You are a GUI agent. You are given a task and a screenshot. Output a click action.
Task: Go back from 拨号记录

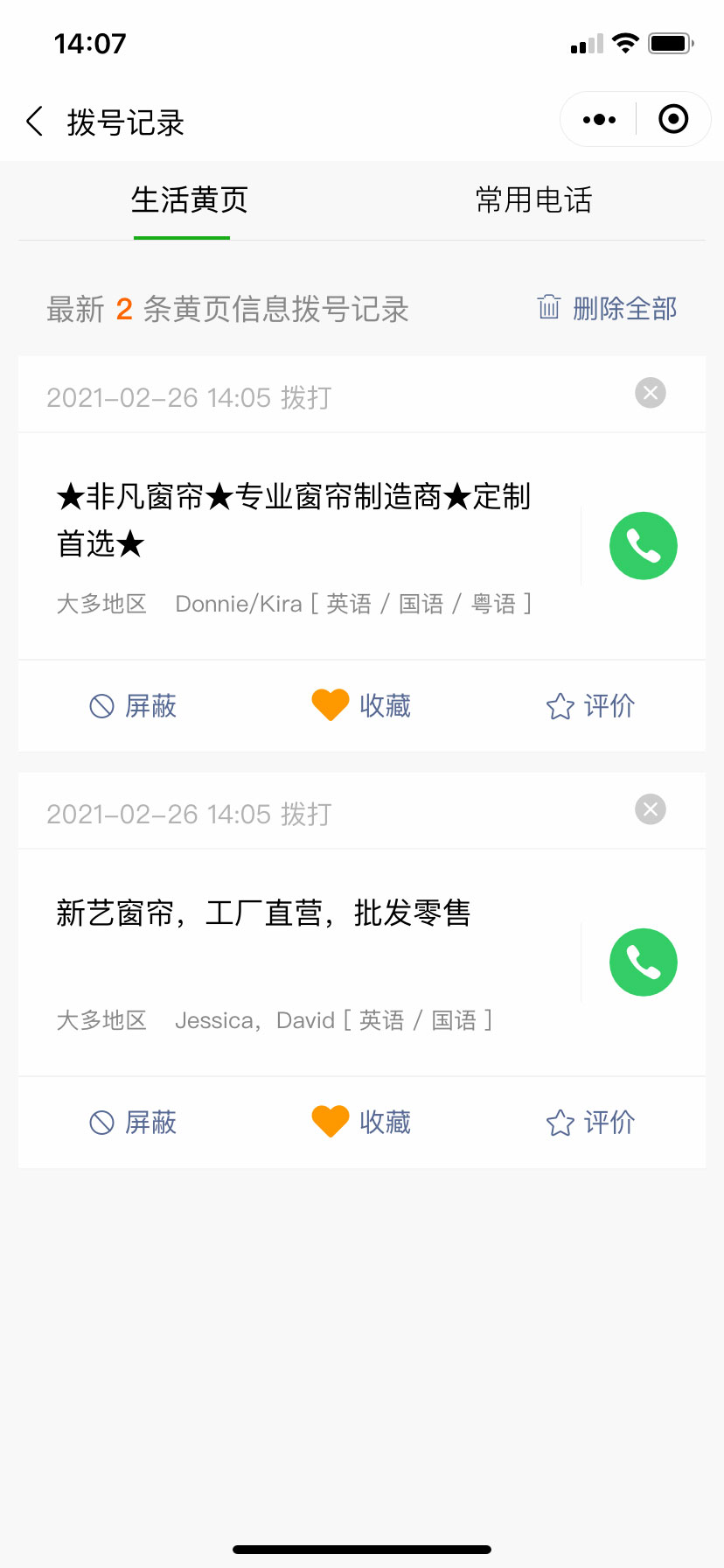pyautogui.click(x=35, y=122)
